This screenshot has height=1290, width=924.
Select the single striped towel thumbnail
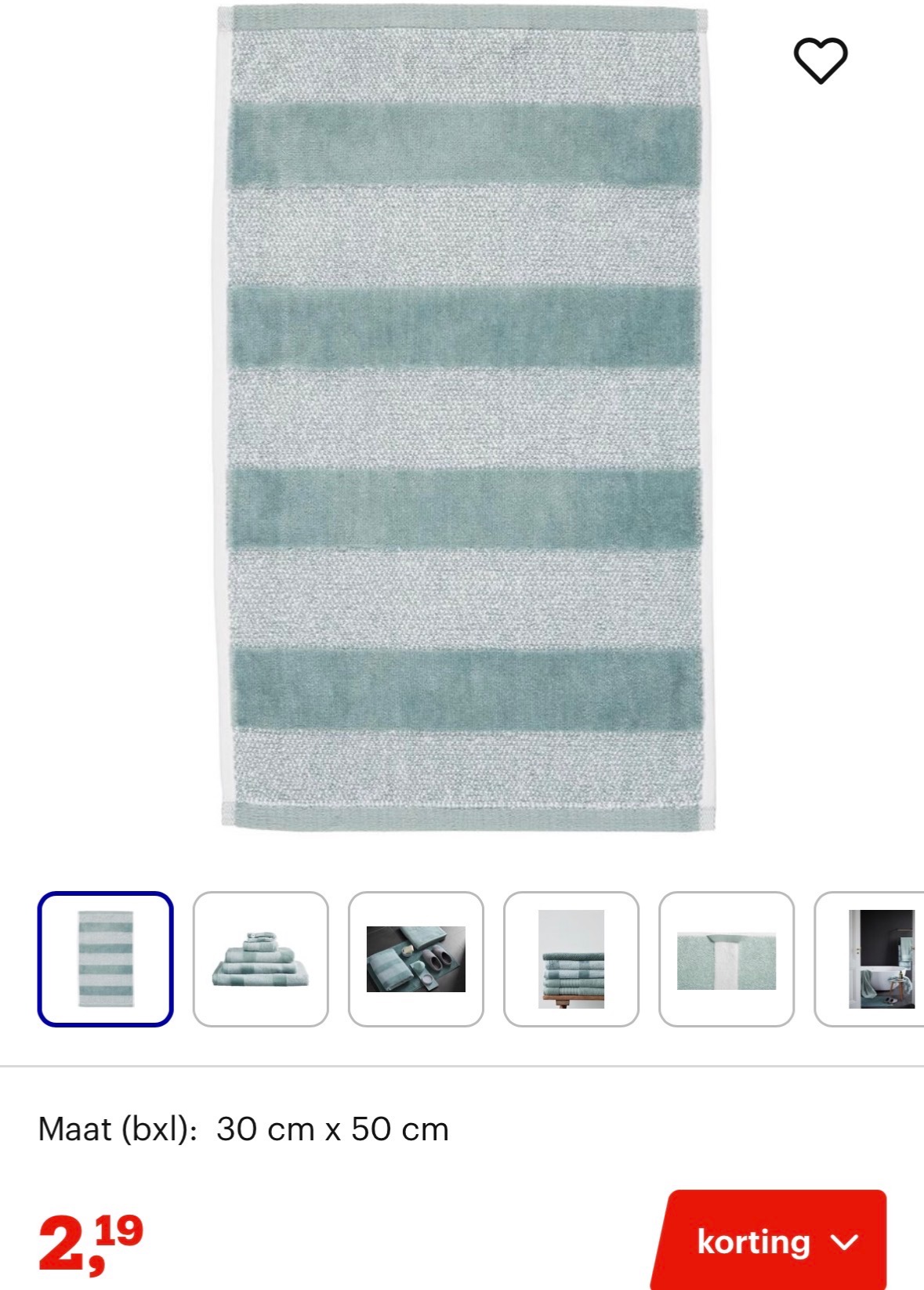[x=105, y=958]
